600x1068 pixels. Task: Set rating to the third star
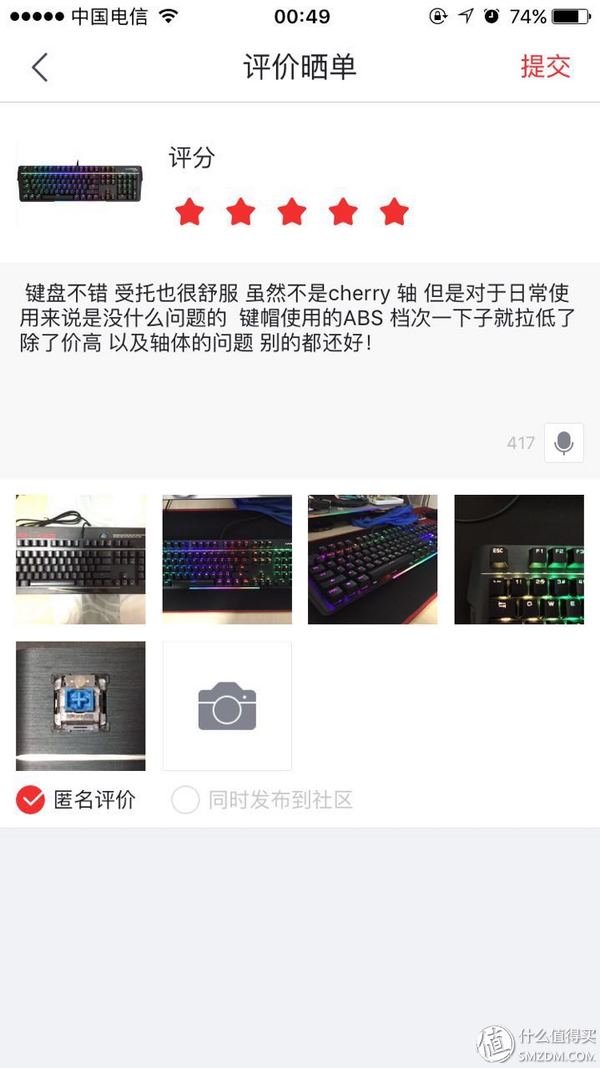coord(291,212)
